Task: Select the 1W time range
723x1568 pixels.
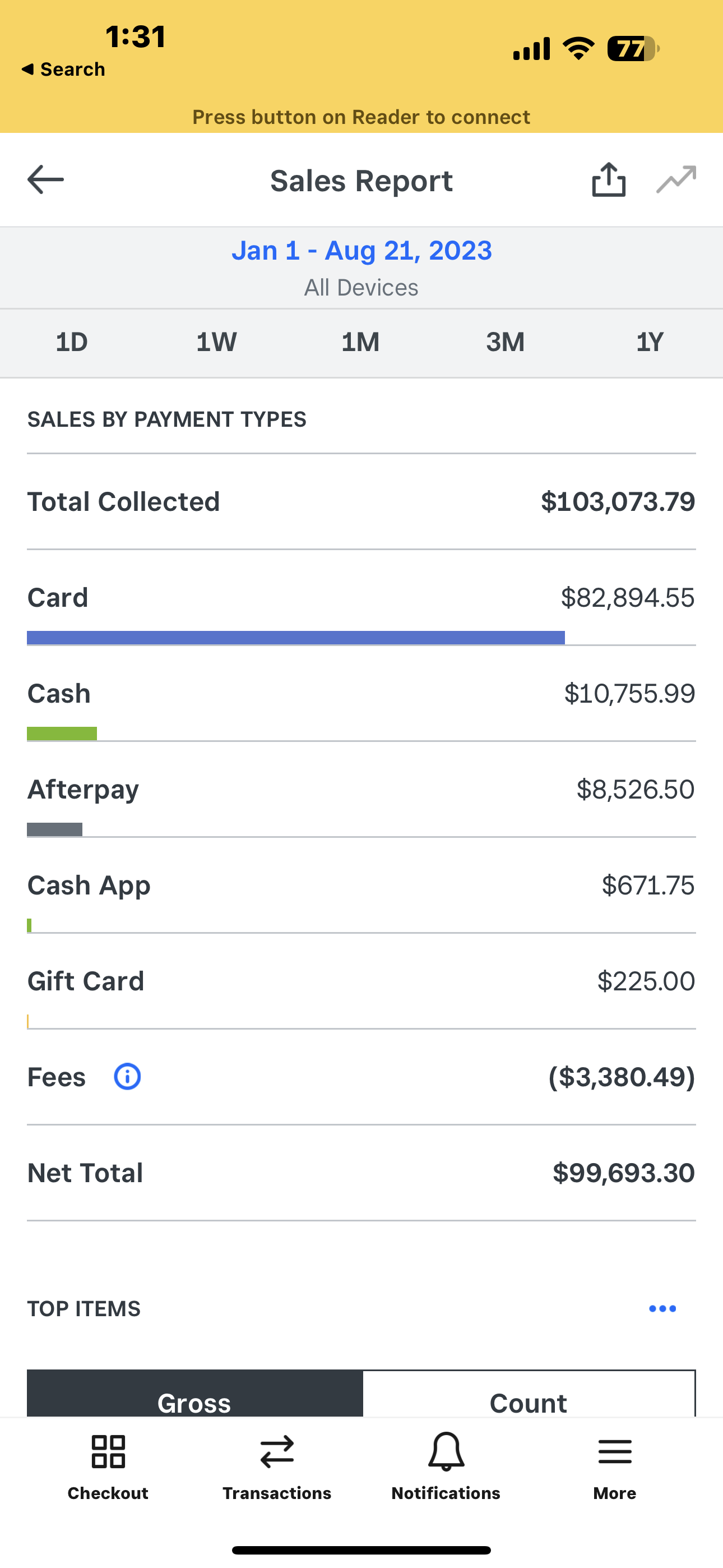Action: (216, 343)
